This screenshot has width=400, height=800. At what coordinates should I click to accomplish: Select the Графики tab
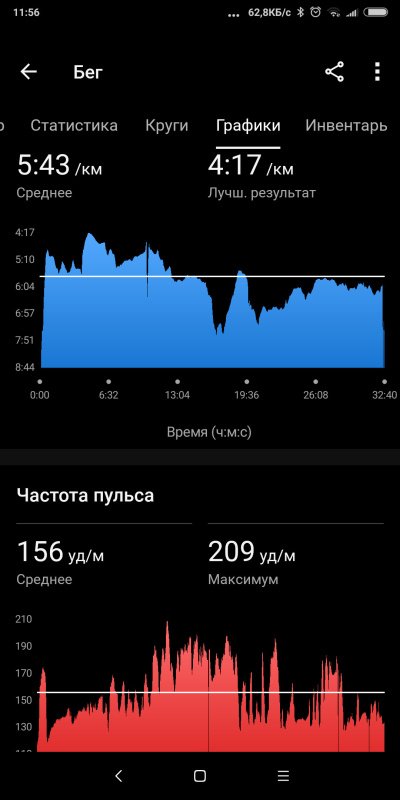[248, 126]
